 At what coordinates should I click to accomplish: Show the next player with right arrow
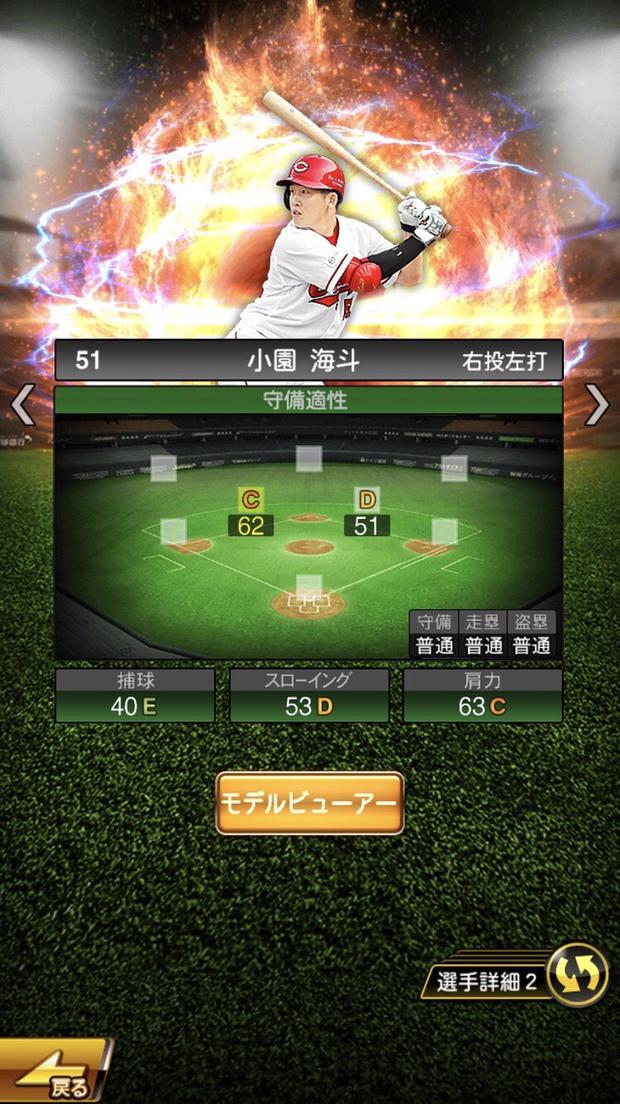click(x=597, y=405)
